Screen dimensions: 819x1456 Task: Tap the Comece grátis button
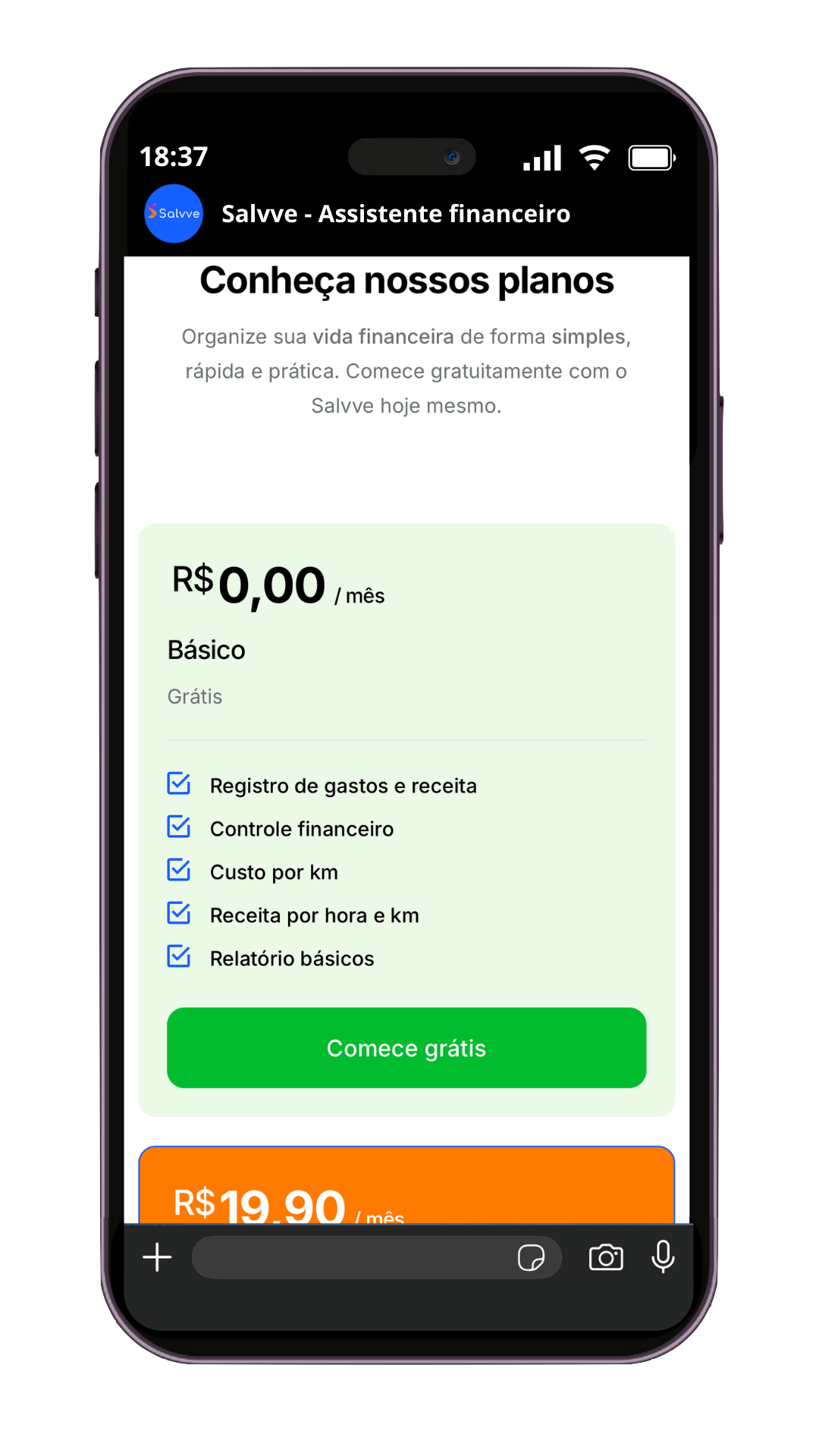pyautogui.click(x=406, y=1049)
